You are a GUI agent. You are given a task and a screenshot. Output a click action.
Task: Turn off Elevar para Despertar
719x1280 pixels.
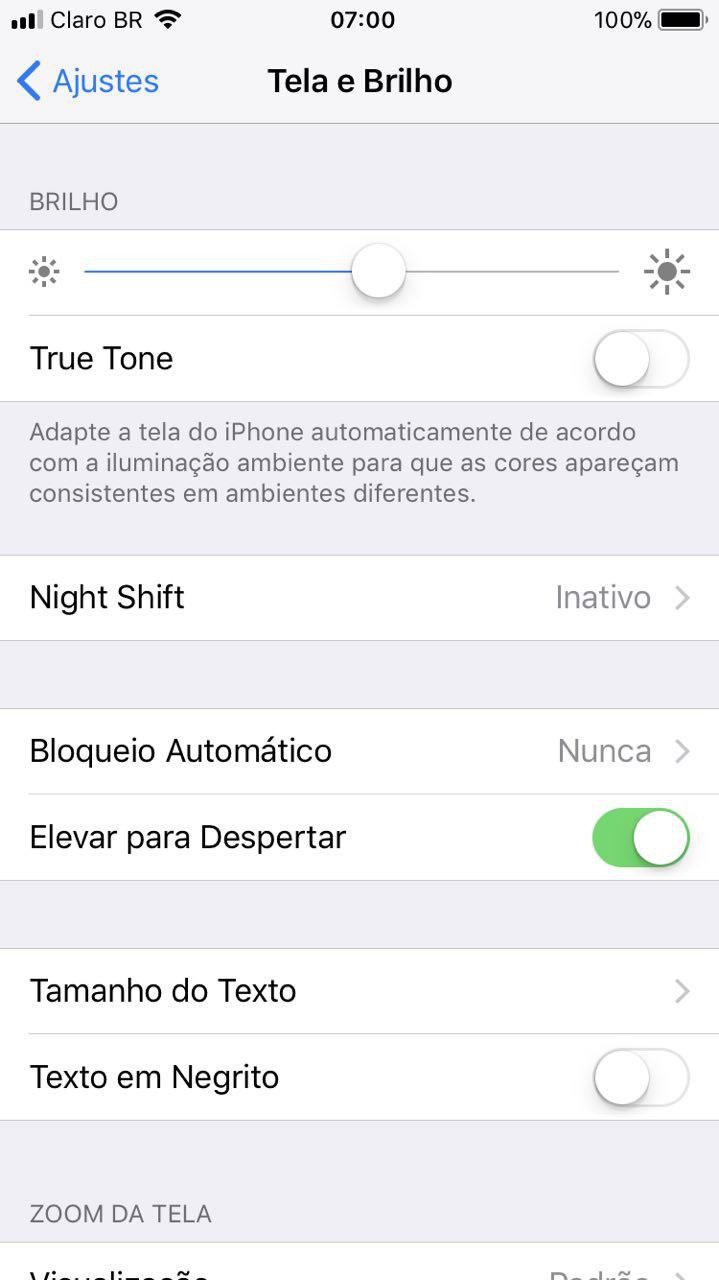coord(640,838)
